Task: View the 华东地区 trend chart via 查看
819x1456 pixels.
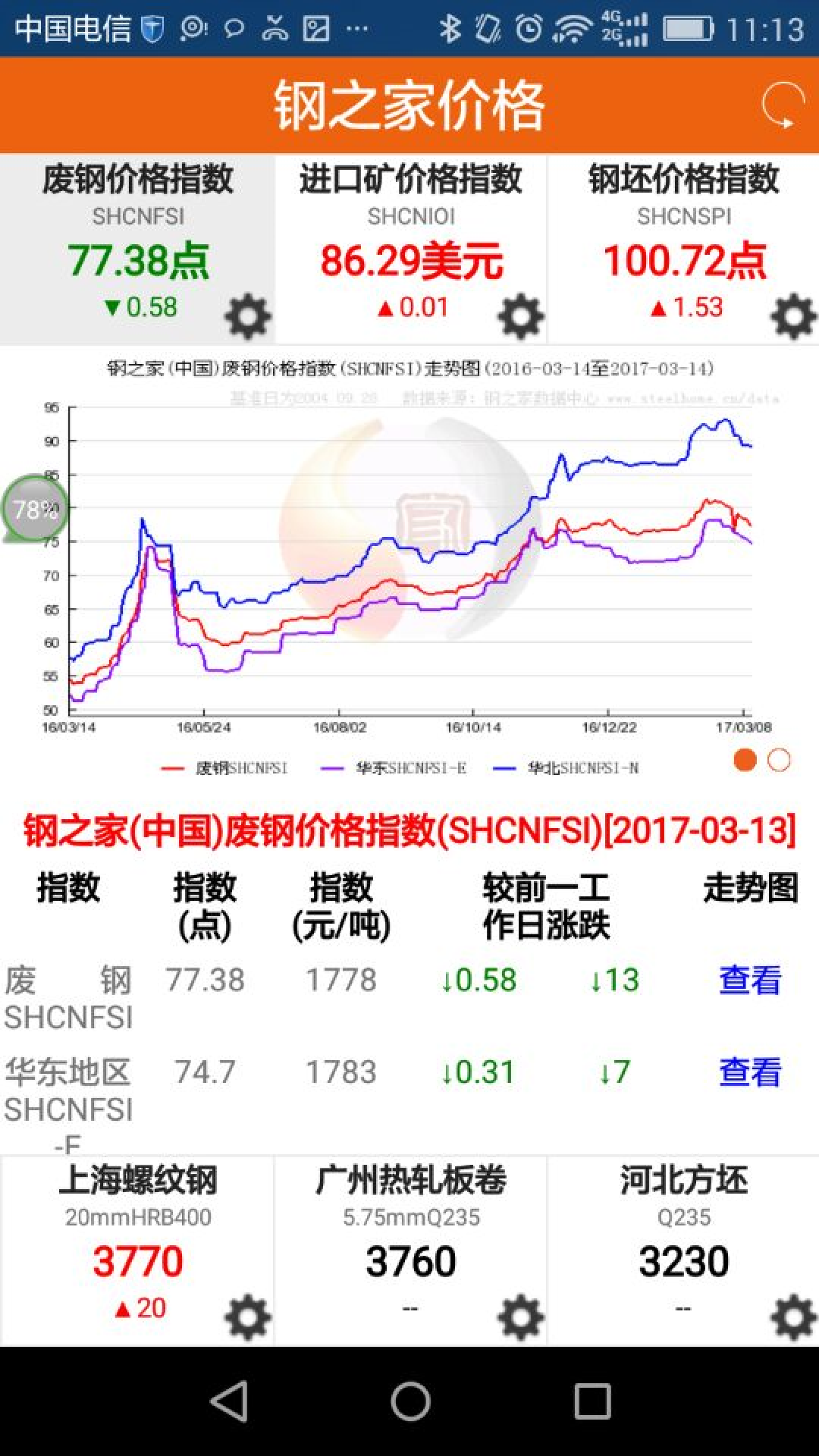Action: click(750, 1072)
